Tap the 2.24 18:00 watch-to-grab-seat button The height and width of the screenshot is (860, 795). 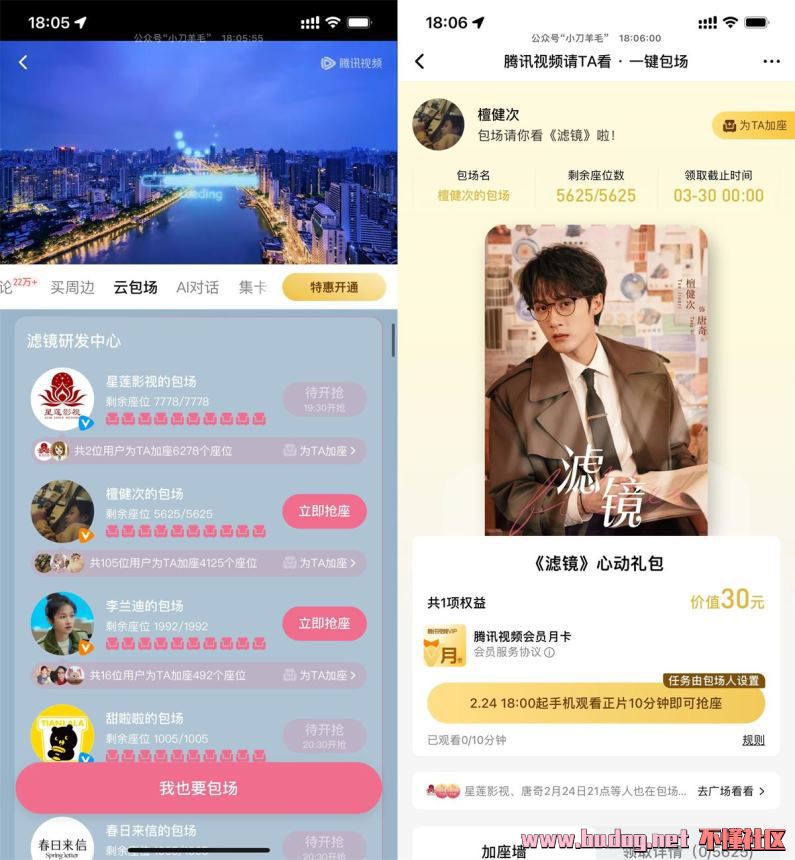coord(595,704)
